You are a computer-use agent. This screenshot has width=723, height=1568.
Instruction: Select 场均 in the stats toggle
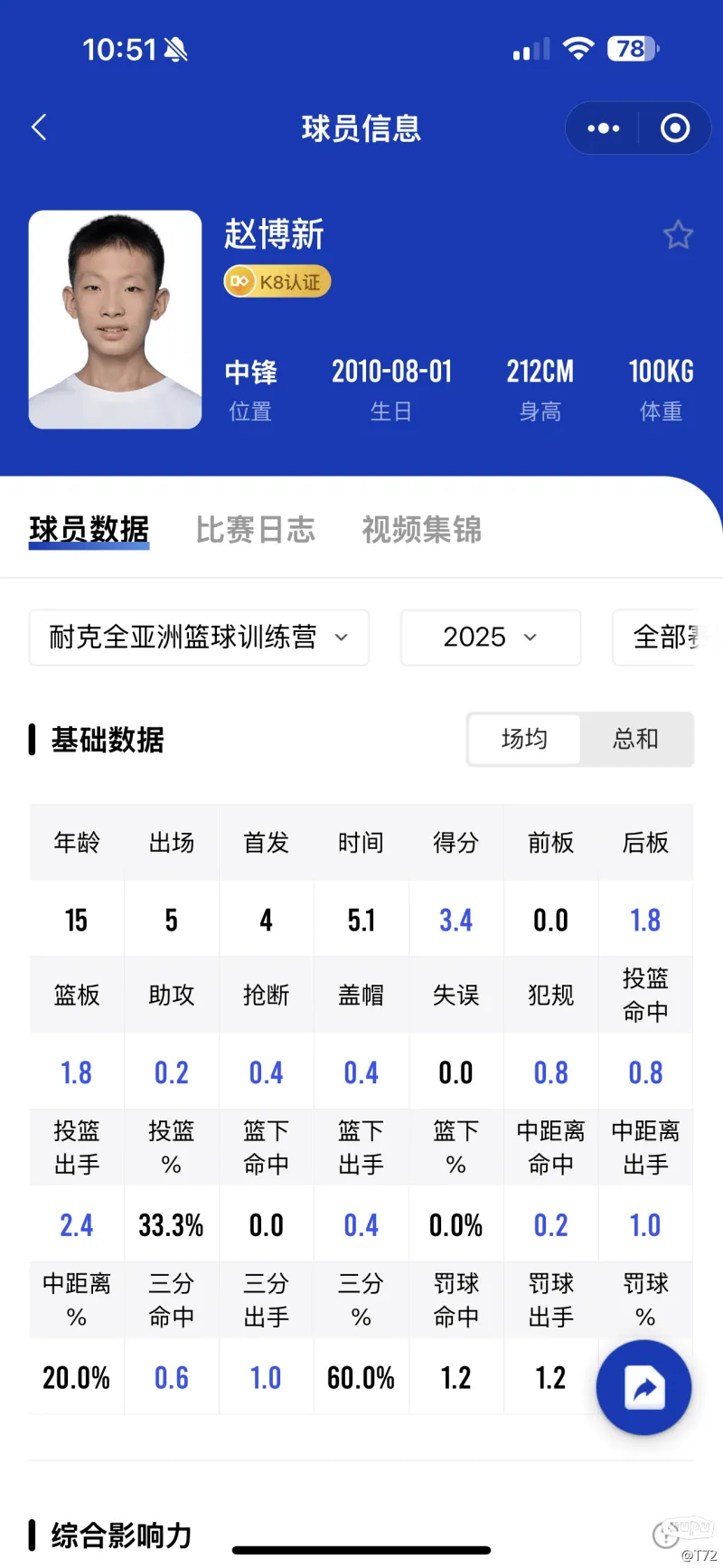point(524,740)
